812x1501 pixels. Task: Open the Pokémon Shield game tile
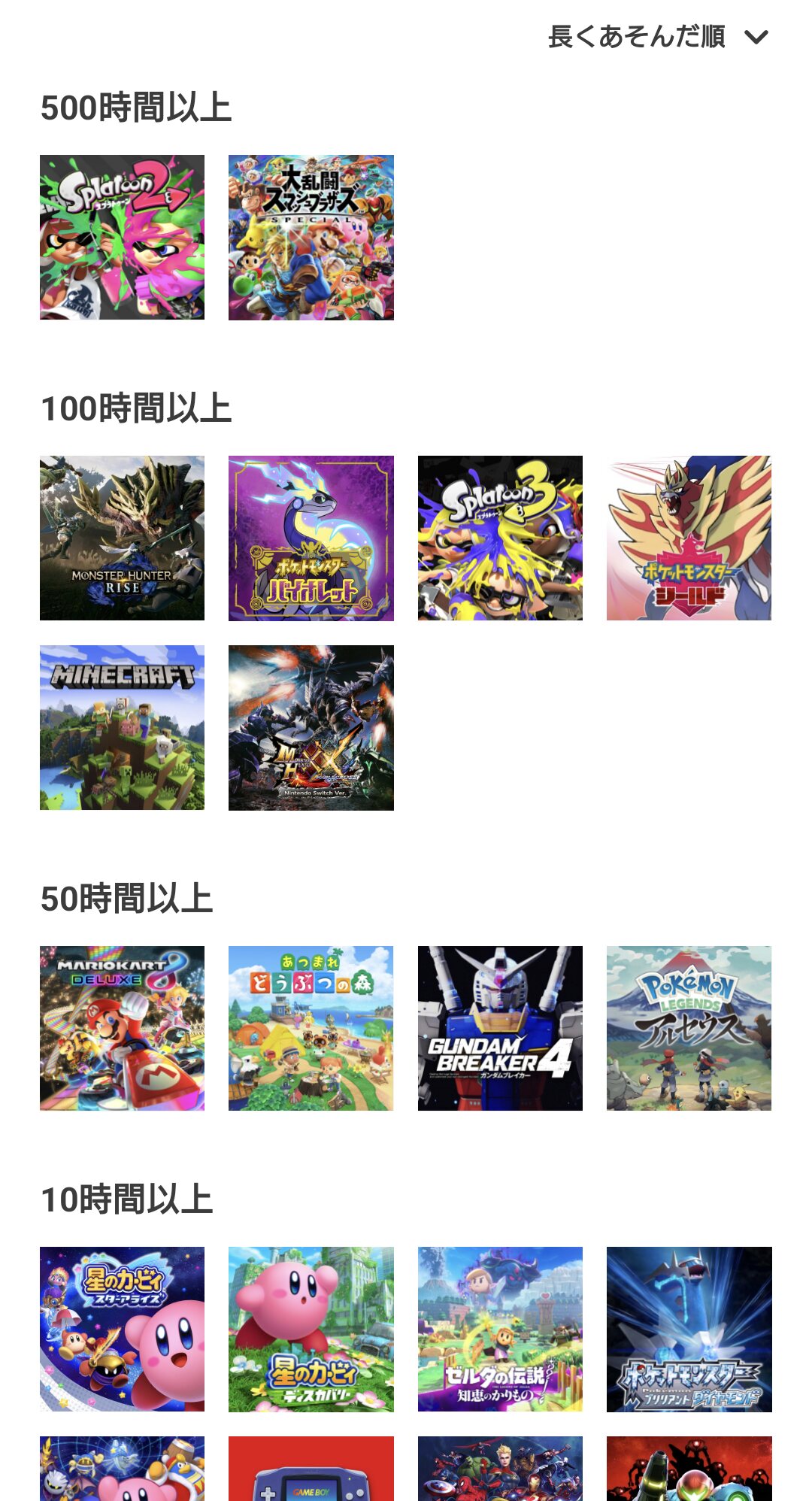coord(689,538)
